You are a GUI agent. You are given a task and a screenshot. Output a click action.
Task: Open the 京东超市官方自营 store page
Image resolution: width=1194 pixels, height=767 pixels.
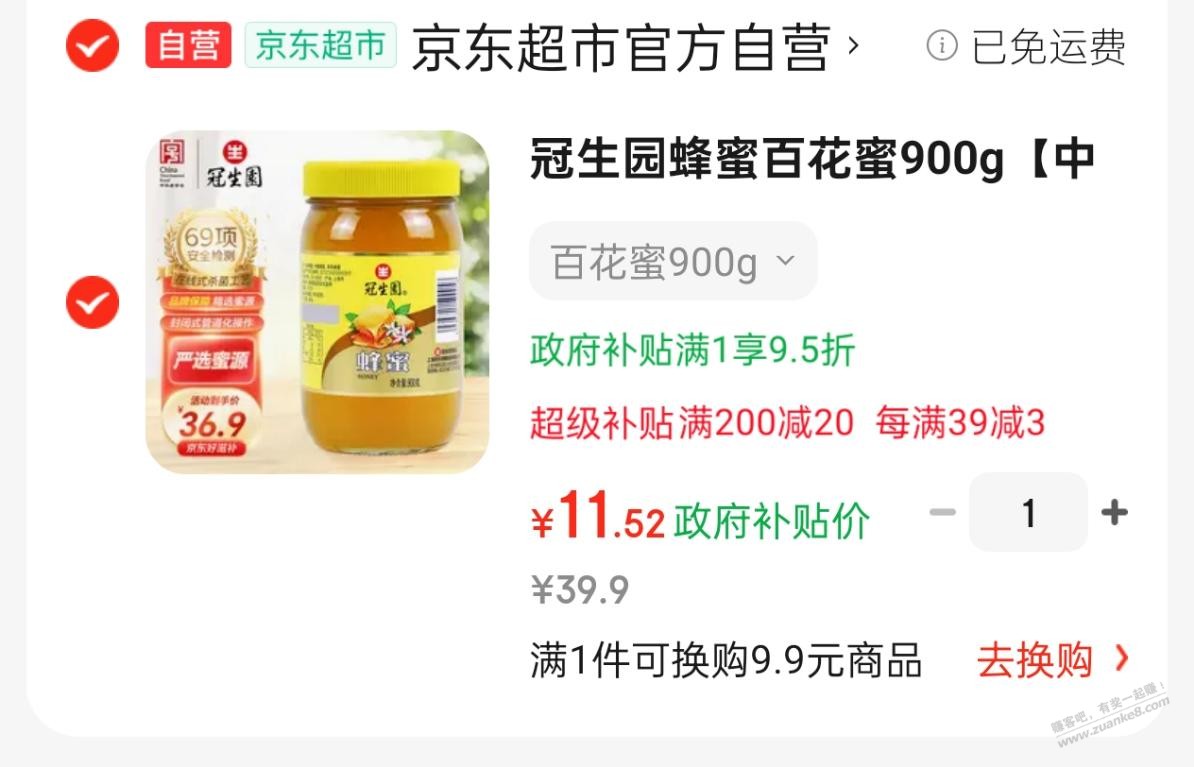[634, 47]
